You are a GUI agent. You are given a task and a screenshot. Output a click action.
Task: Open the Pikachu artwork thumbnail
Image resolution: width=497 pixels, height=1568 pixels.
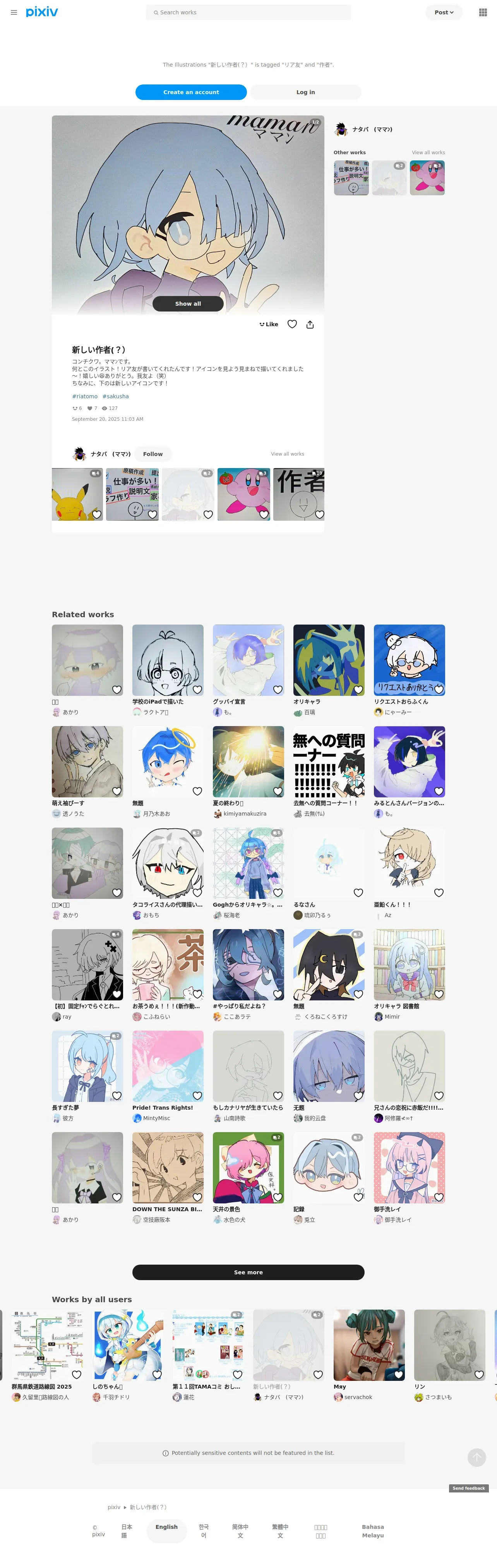77,494
